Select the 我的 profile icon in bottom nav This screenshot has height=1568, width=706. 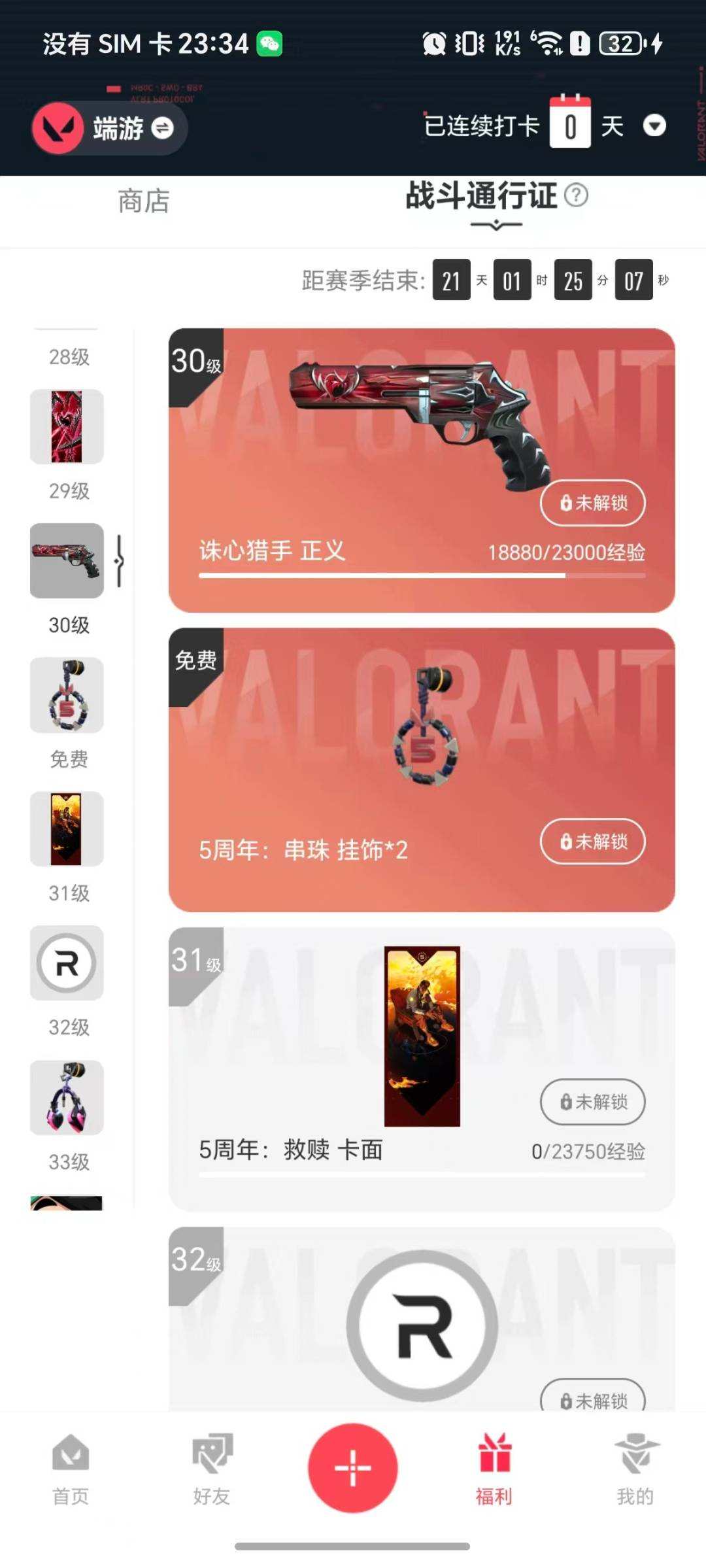pyautogui.click(x=635, y=1466)
